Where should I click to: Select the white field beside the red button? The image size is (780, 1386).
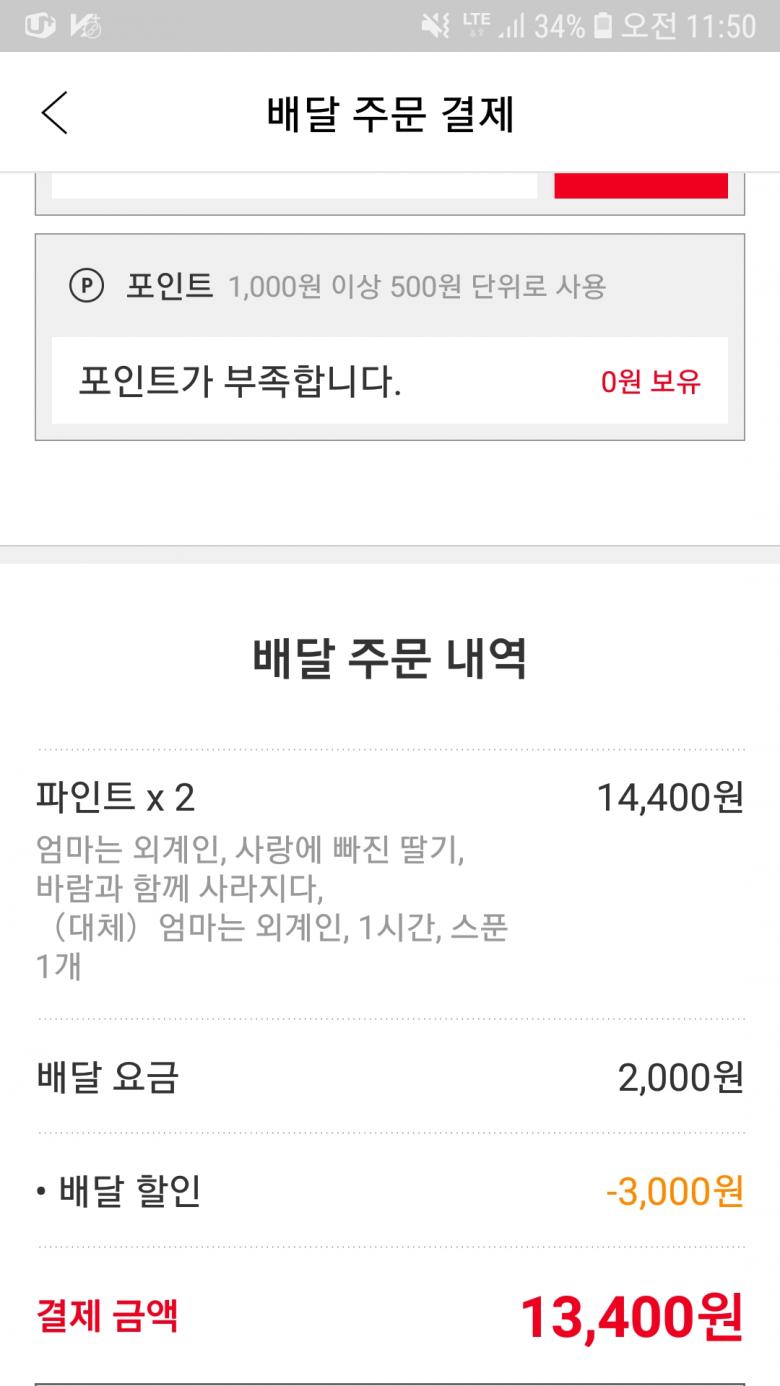tap(294, 186)
